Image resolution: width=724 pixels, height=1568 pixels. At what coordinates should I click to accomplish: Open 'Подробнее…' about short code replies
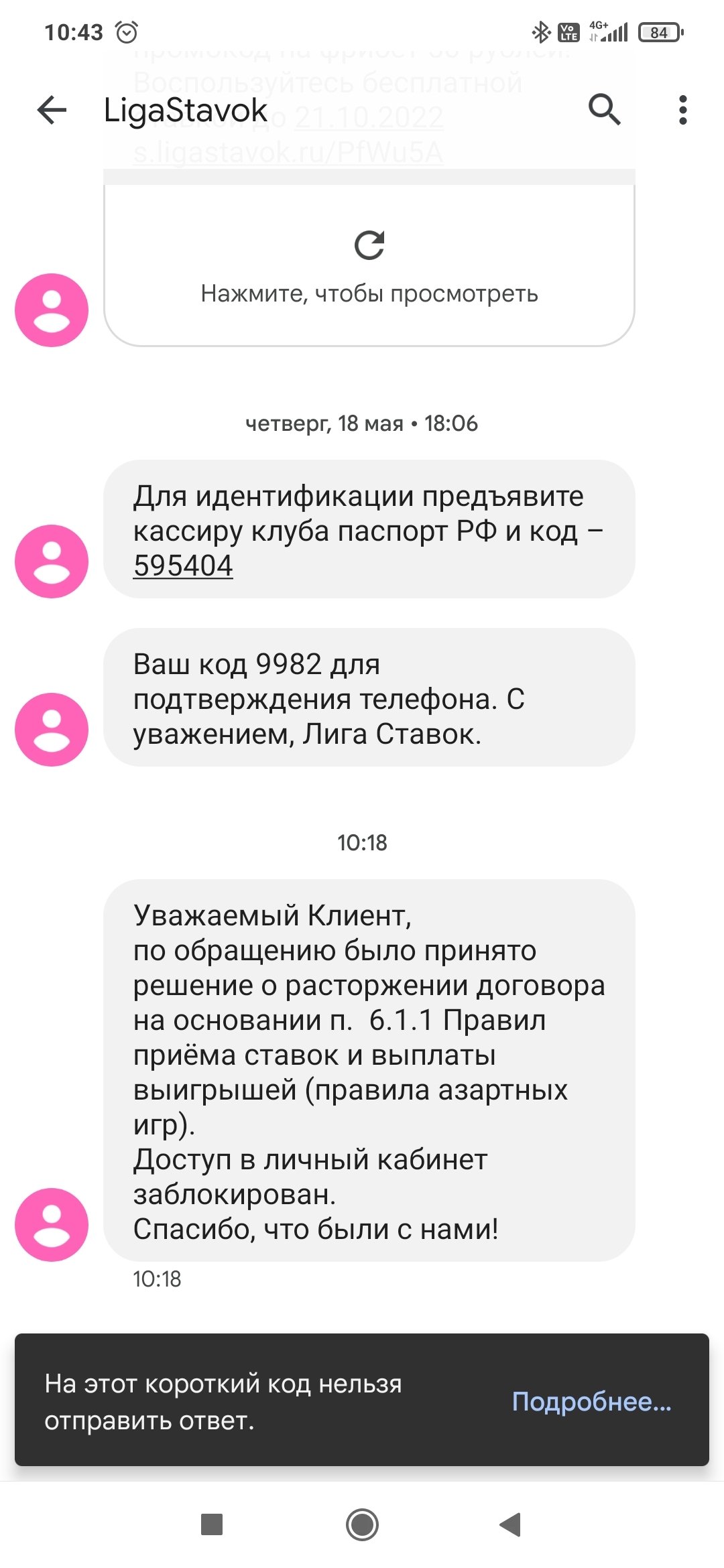click(591, 1401)
